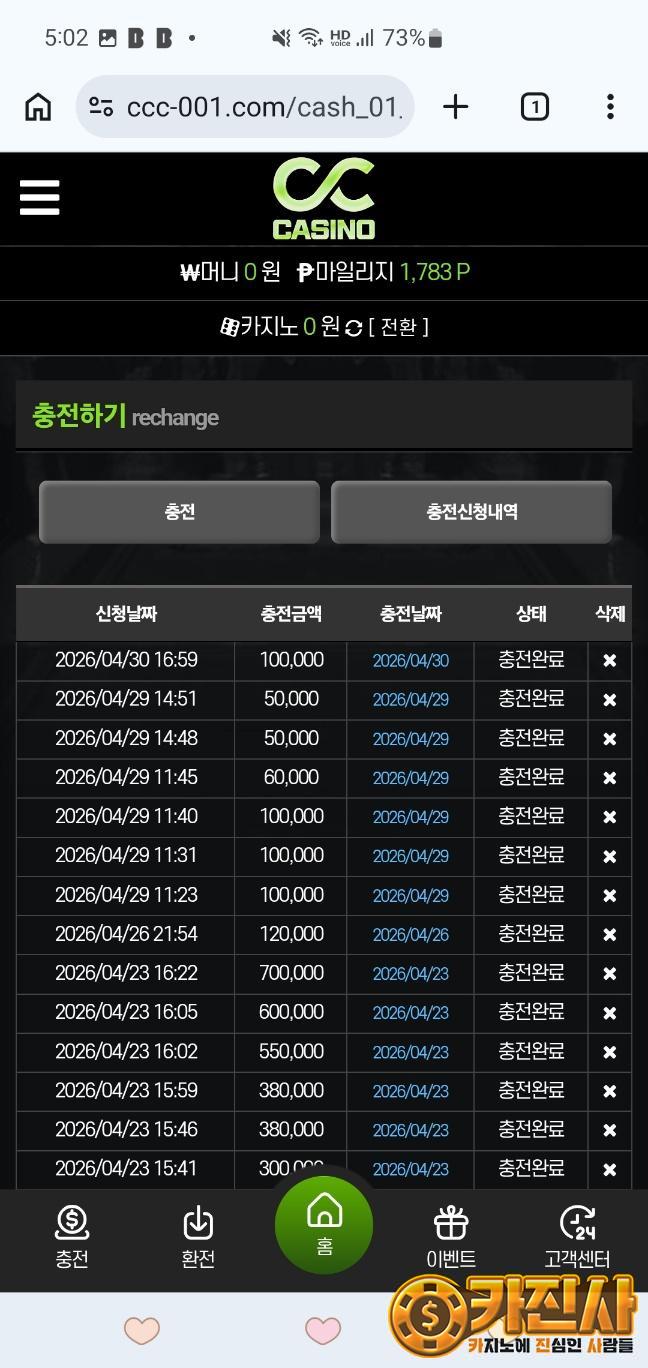Open the hamburger menu
Viewport: 648px width, 1368px height.
40,197
